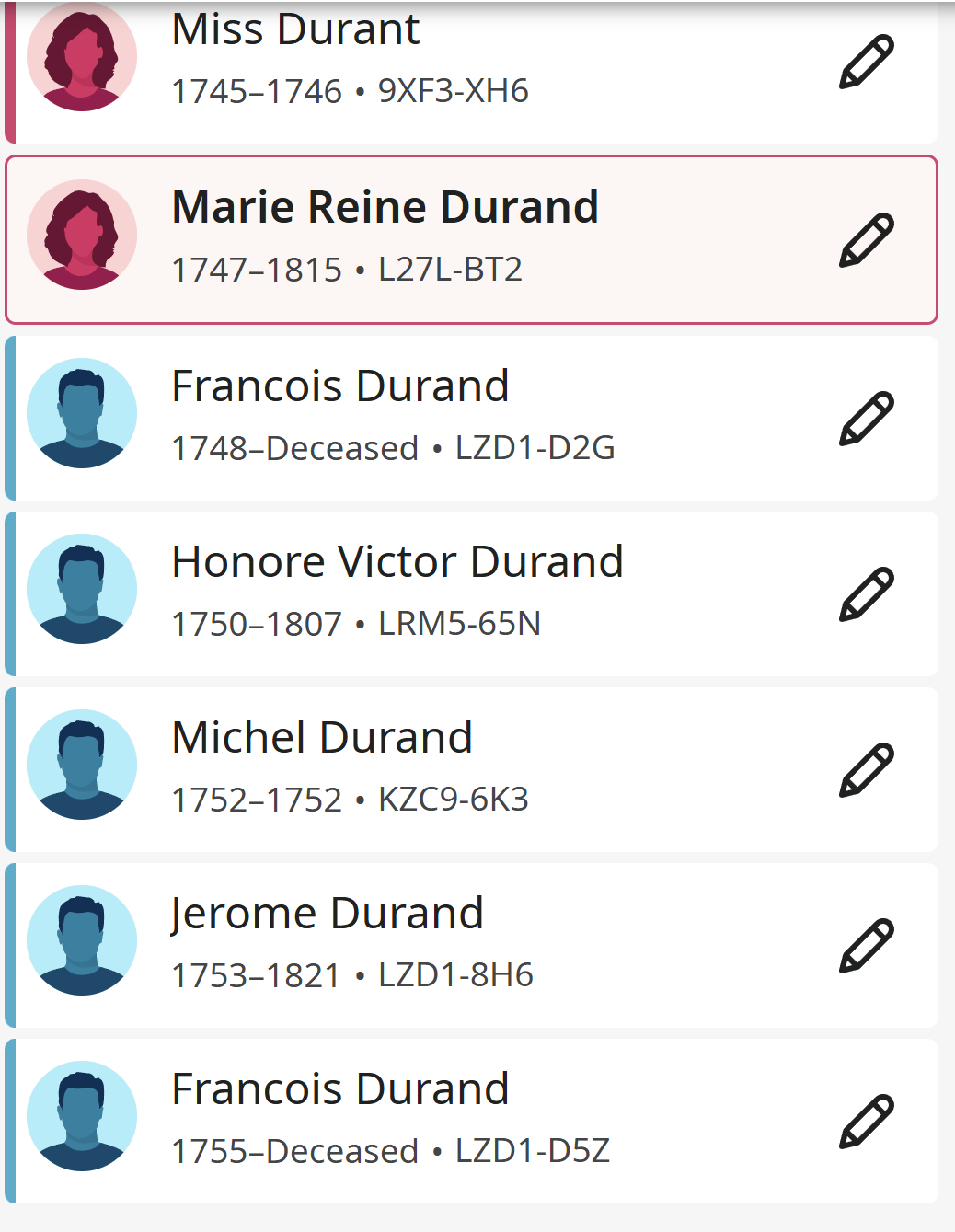Edit Miss Durant with the pencil icon
955x1232 pixels.
click(x=867, y=62)
